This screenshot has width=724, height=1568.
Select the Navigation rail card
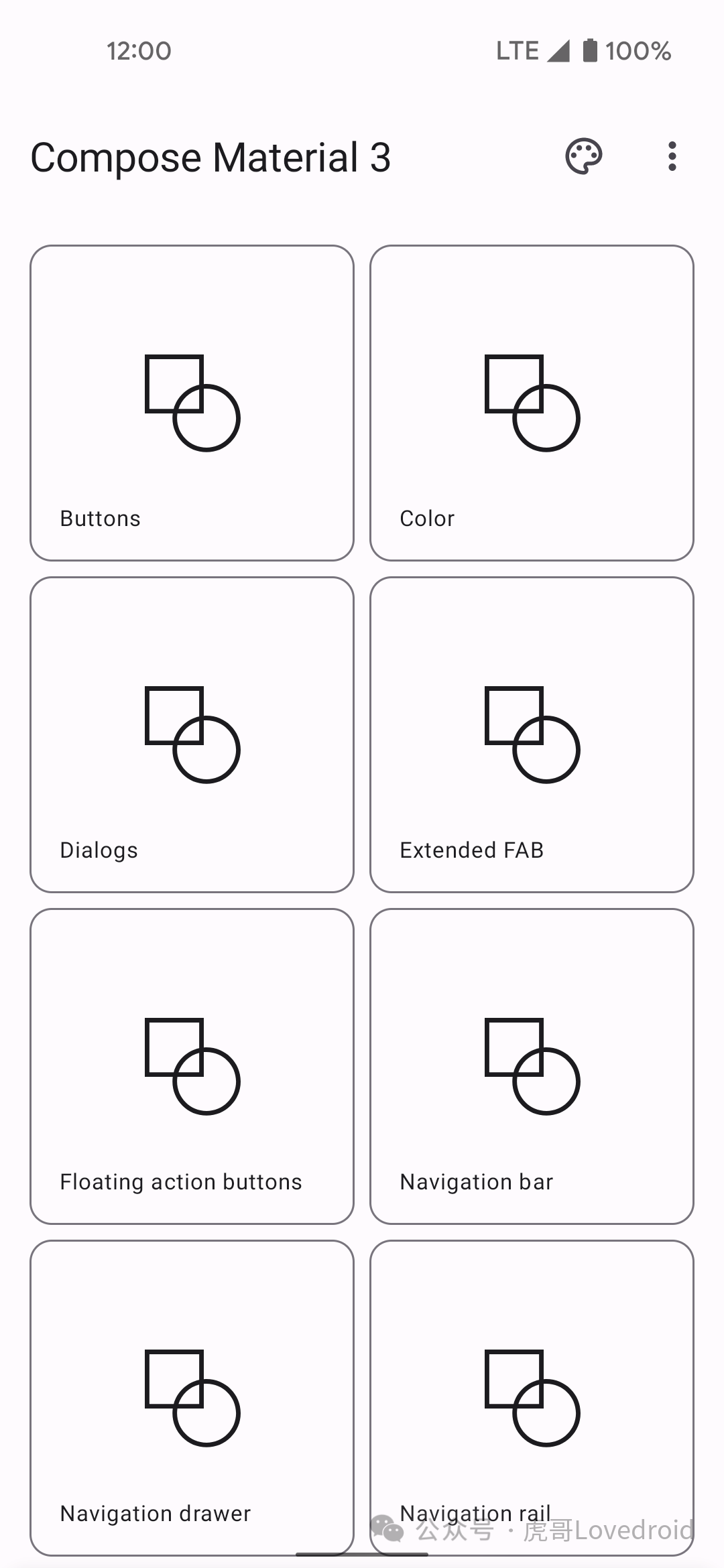pyautogui.click(x=532, y=1398)
